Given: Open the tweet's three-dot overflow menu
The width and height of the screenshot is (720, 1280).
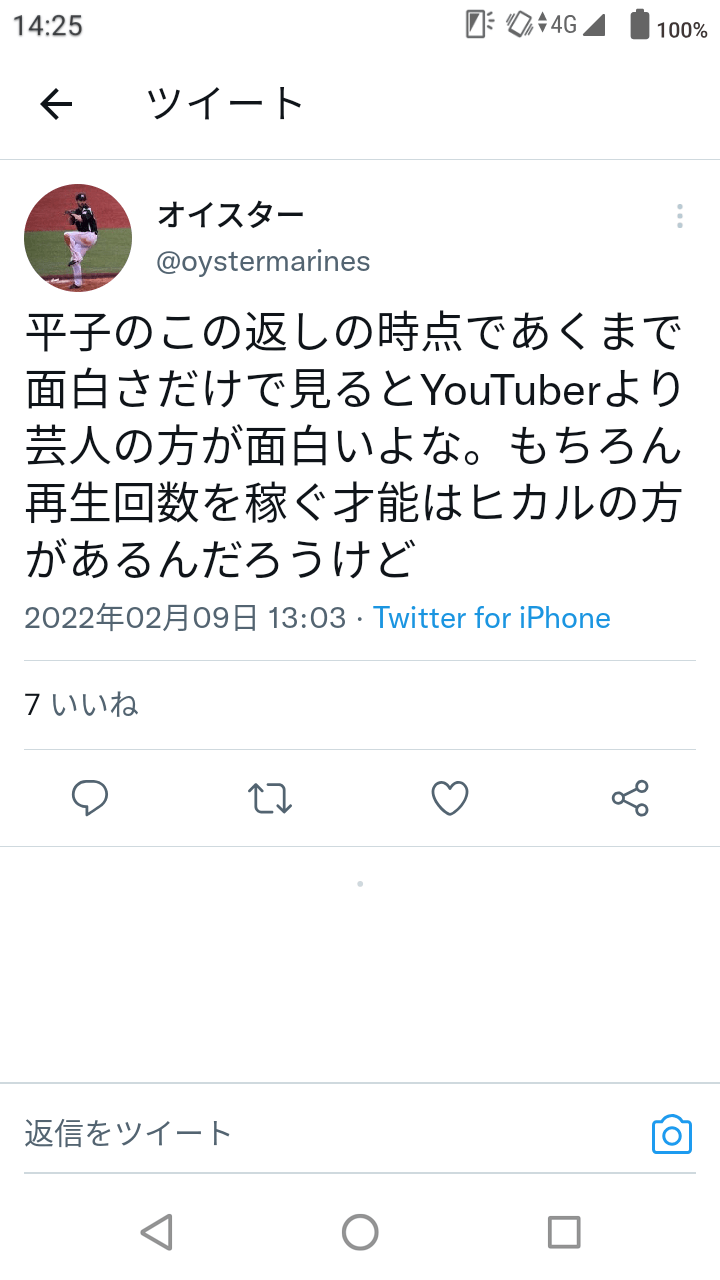Looking at the screenshot, I should [x=679, y=216].
